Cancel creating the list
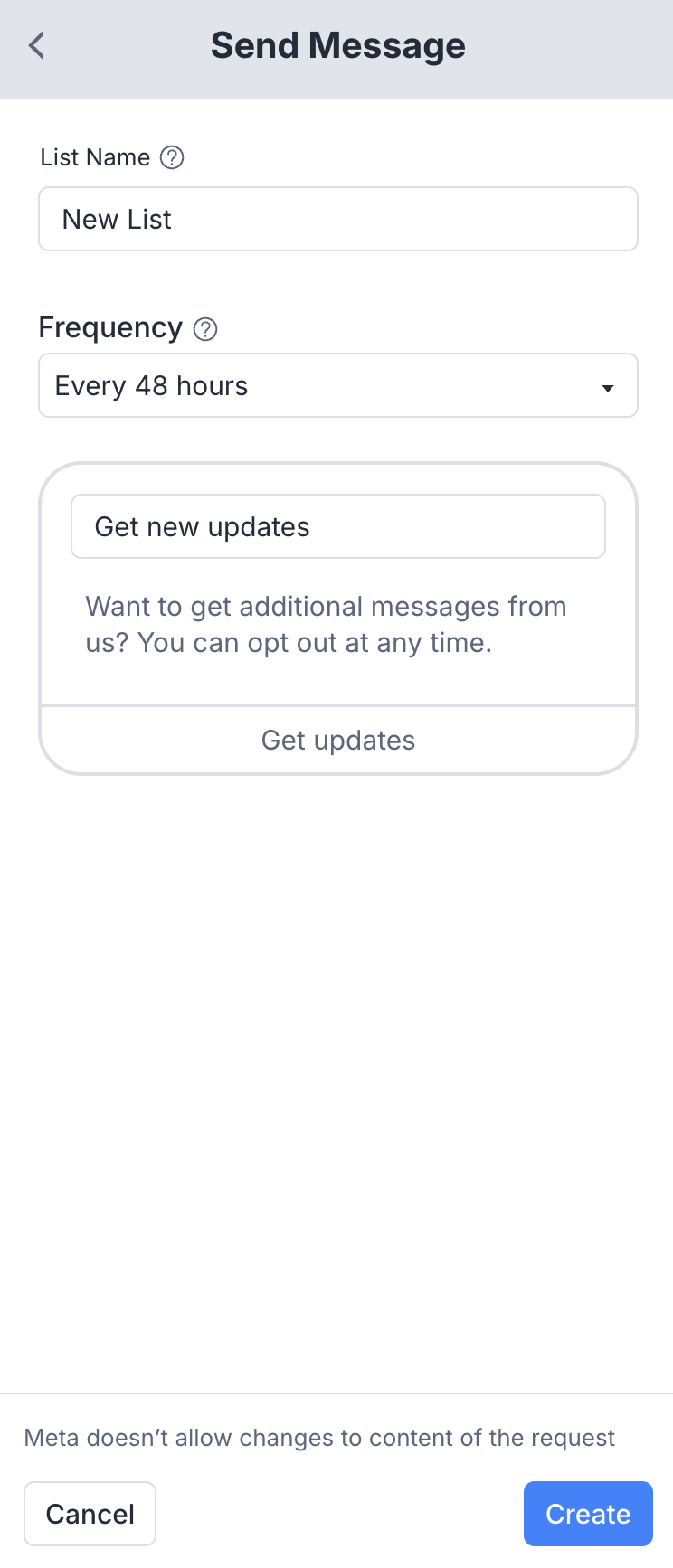Screen dimensions: 673x1568 tap(90, 1514)
